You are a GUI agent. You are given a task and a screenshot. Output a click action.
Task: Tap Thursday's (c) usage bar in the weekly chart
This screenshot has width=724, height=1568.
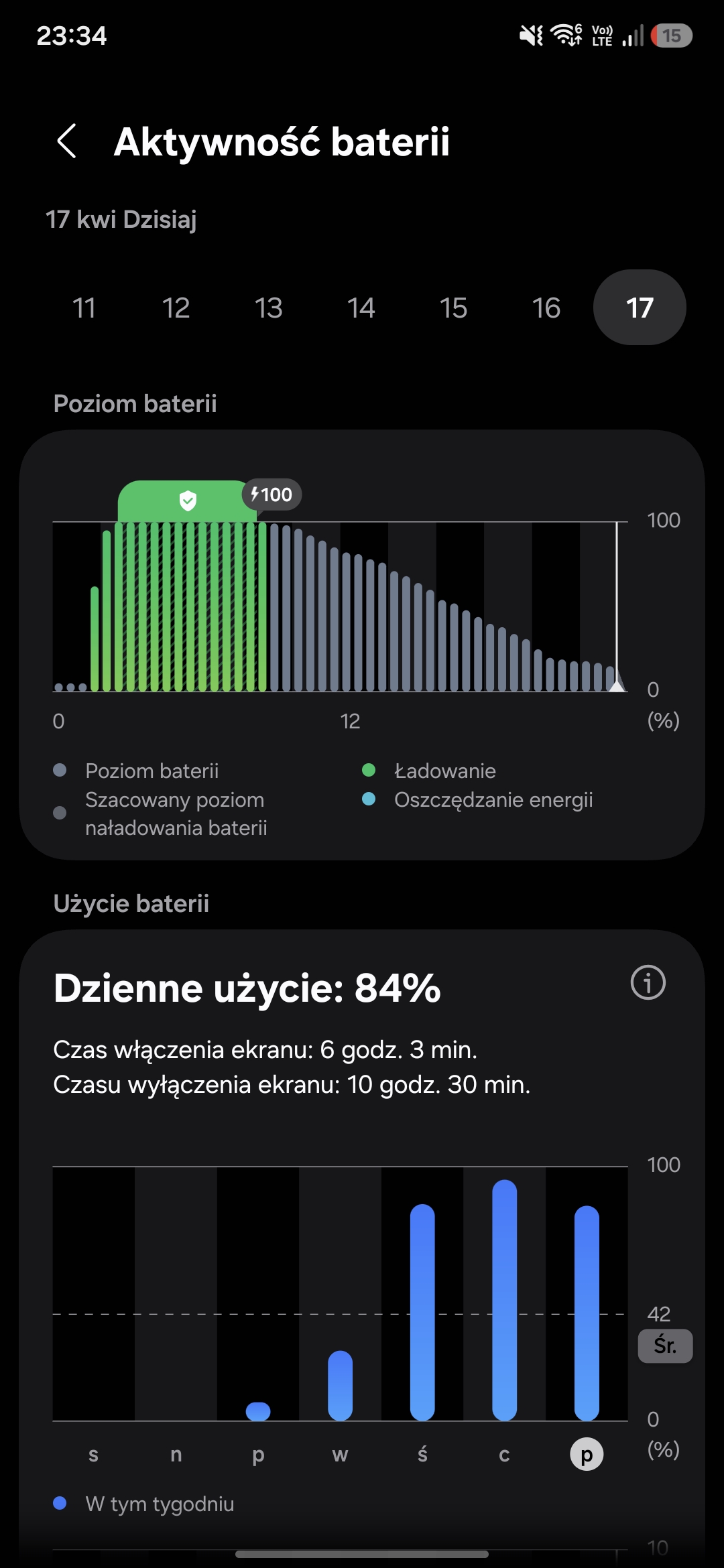coord(505,1300)
